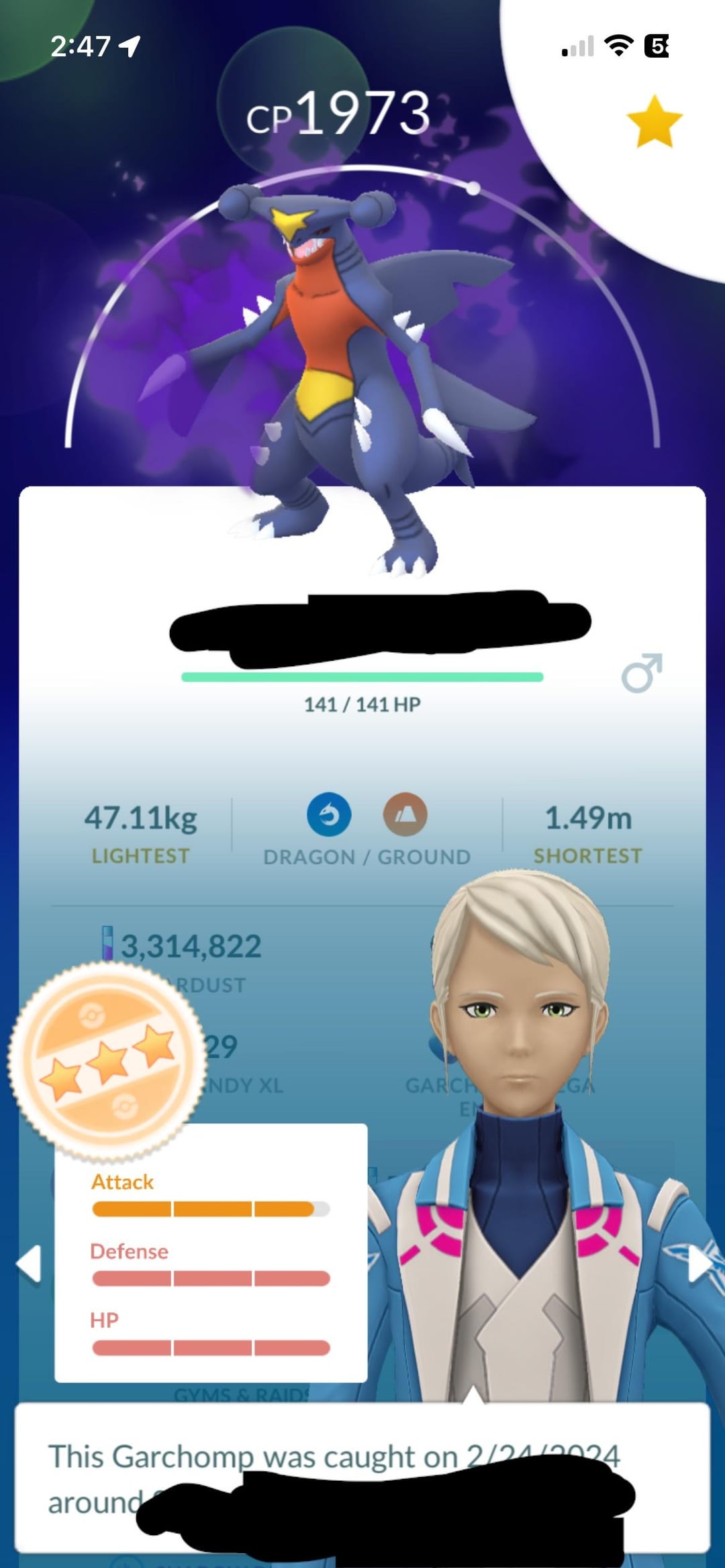
Task: Go to the previous Pokémon with left arrow
Action: click(x=29, y=1264)
